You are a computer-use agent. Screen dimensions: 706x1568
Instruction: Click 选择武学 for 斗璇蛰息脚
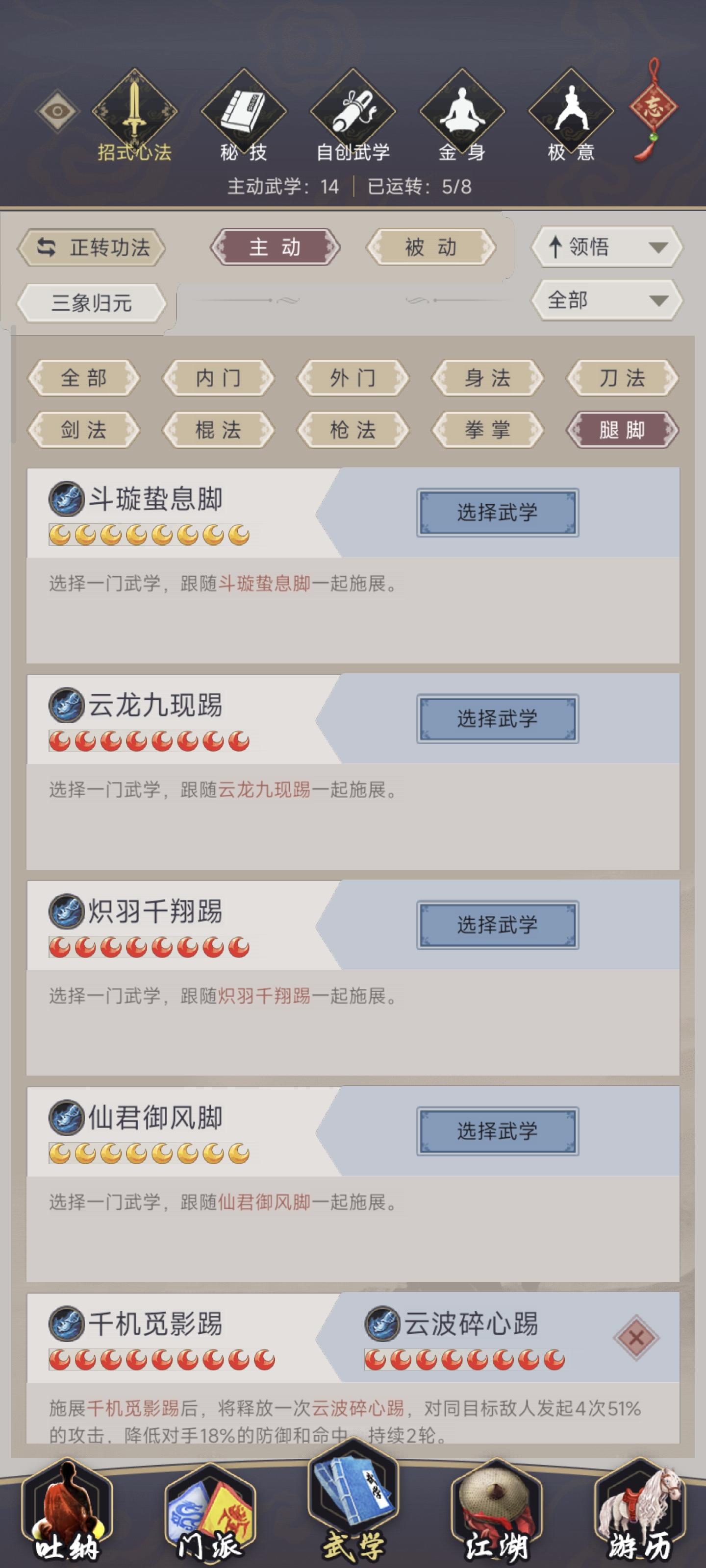tap(497, 512)
